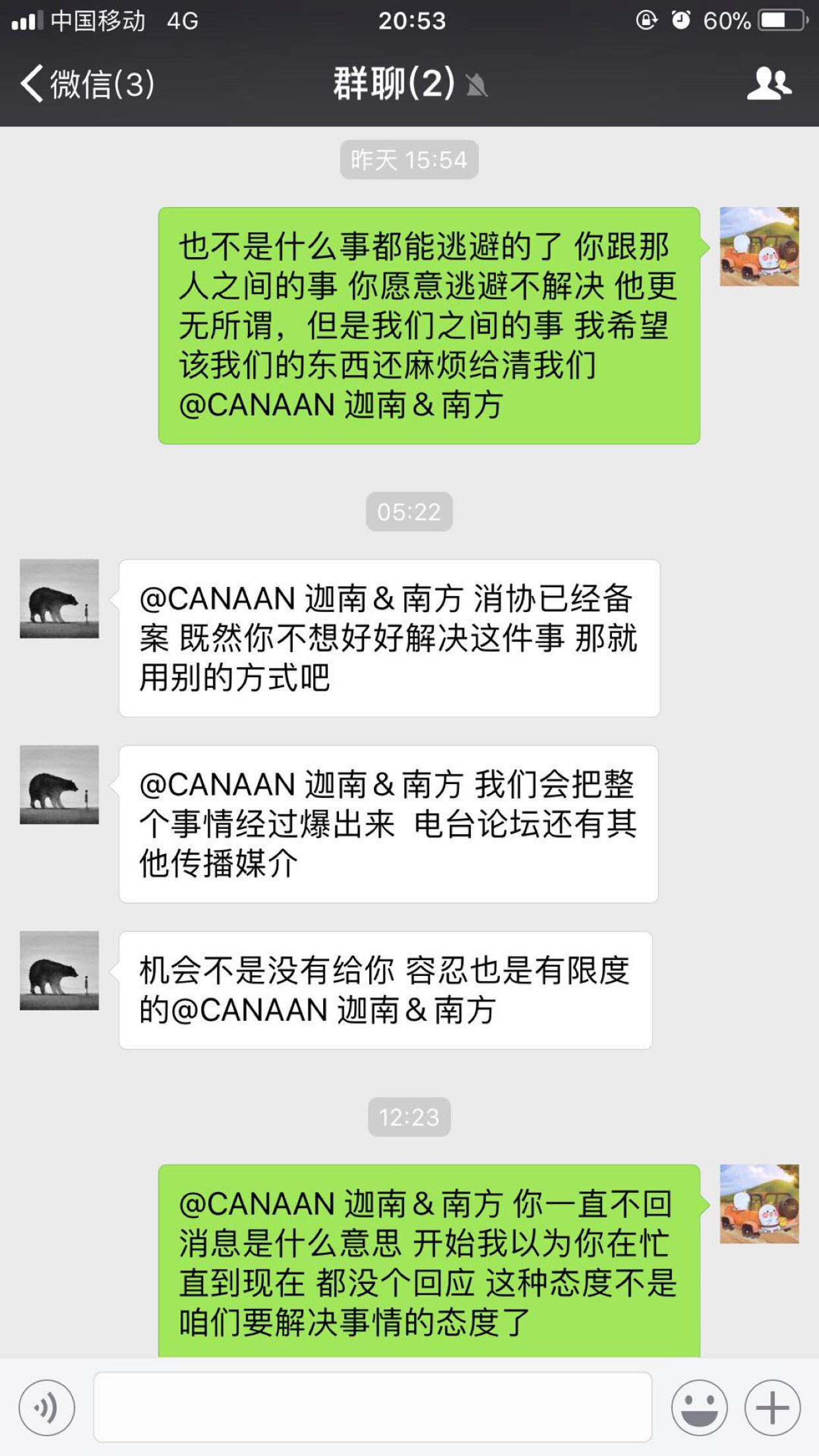Open the emoji sticker panel
This screenshot has width=819, height=1456.
[x=699, y=1407]
